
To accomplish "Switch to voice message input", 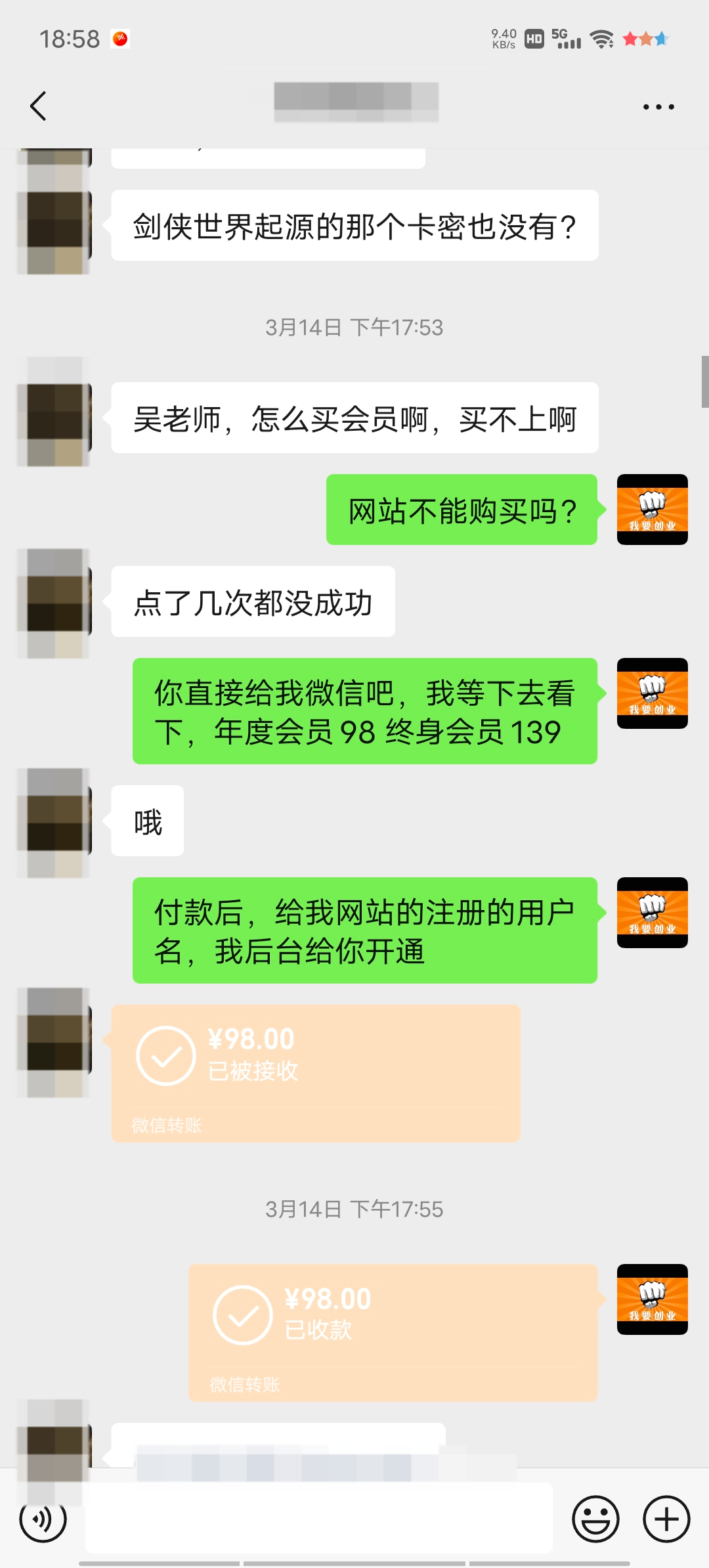I will [x=43, y=1518].
